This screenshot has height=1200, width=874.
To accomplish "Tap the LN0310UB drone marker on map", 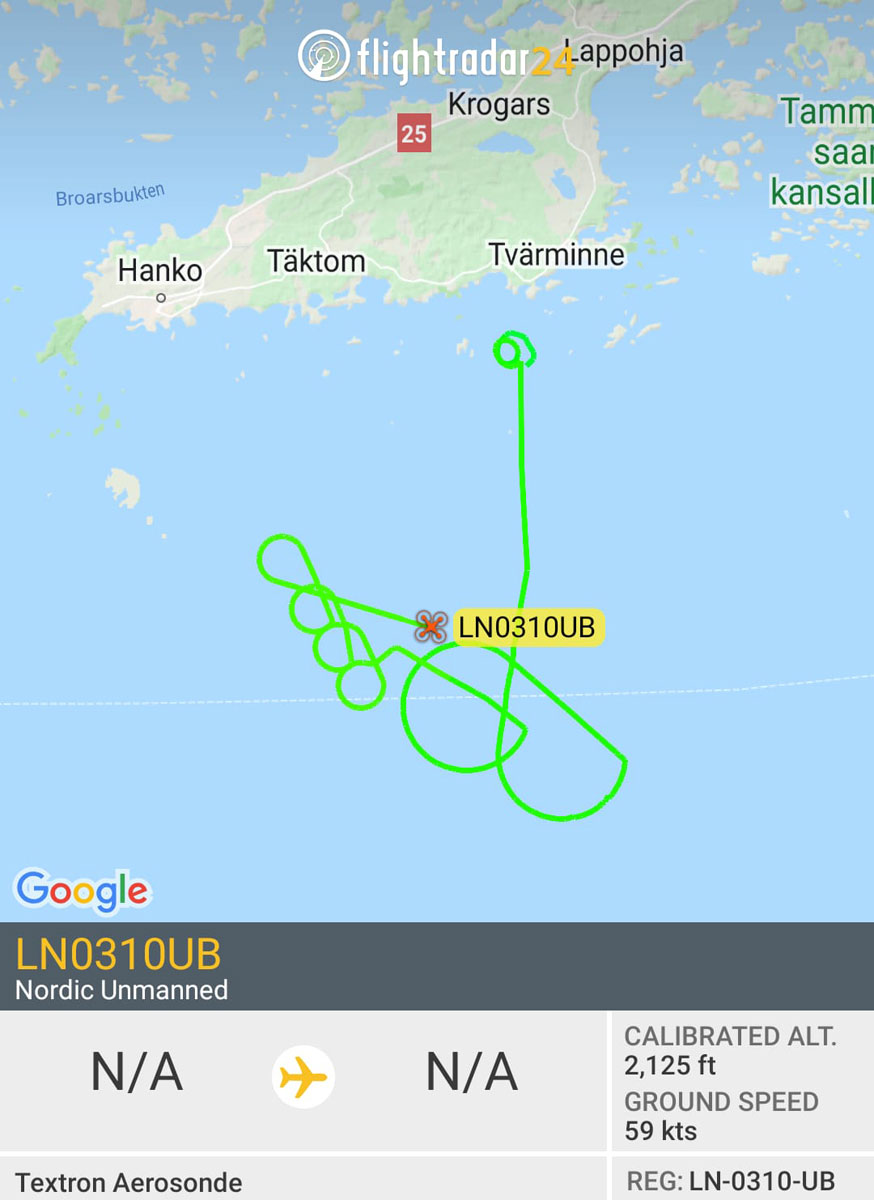I will click(430, 627).
